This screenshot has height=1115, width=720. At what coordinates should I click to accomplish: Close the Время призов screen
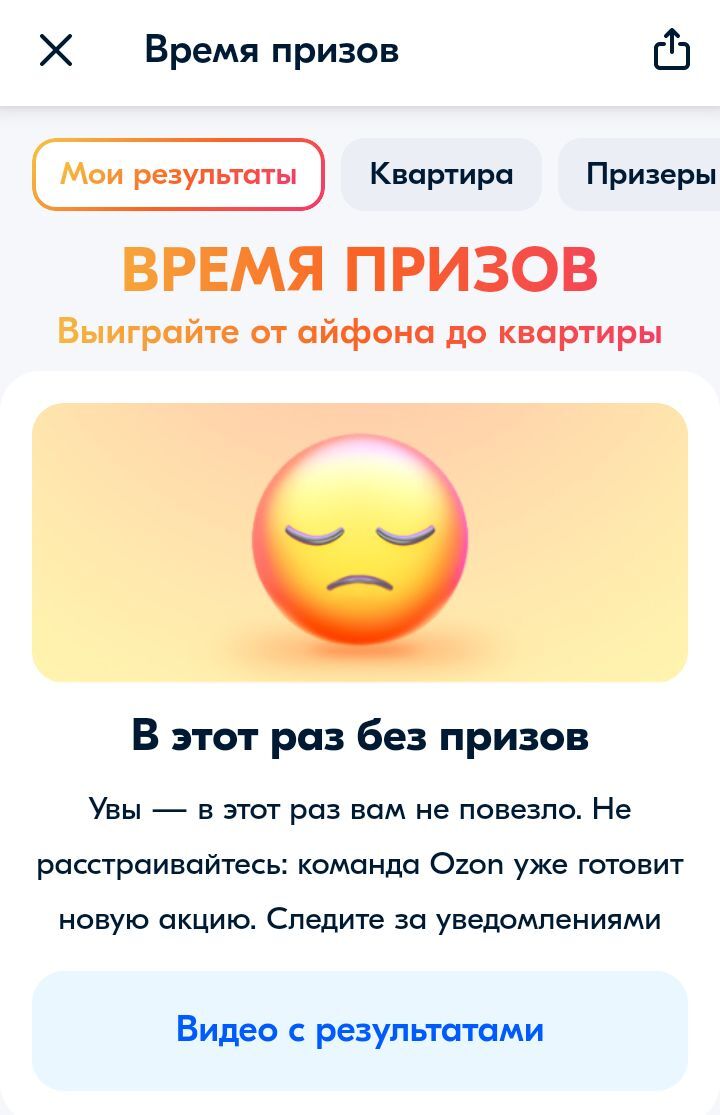pos(56,50)
